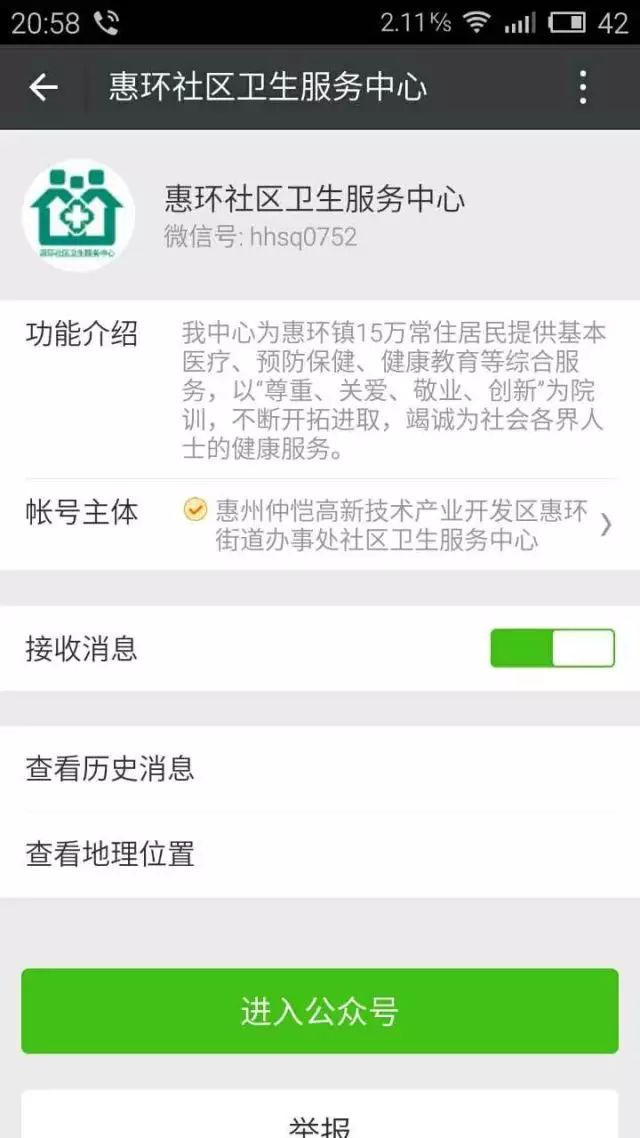Open 查看地理位置
This screenshot has height=1138, width=640.
[x=320, y=855]
